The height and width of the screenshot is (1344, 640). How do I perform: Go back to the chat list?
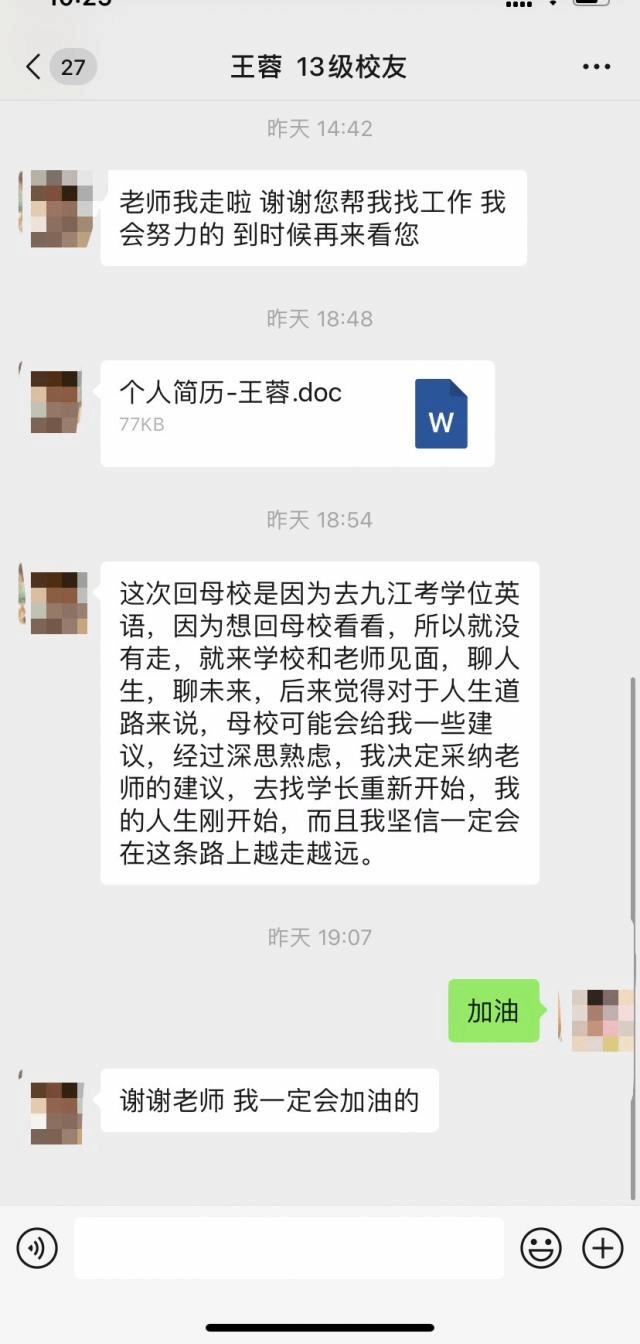[34, 67]
